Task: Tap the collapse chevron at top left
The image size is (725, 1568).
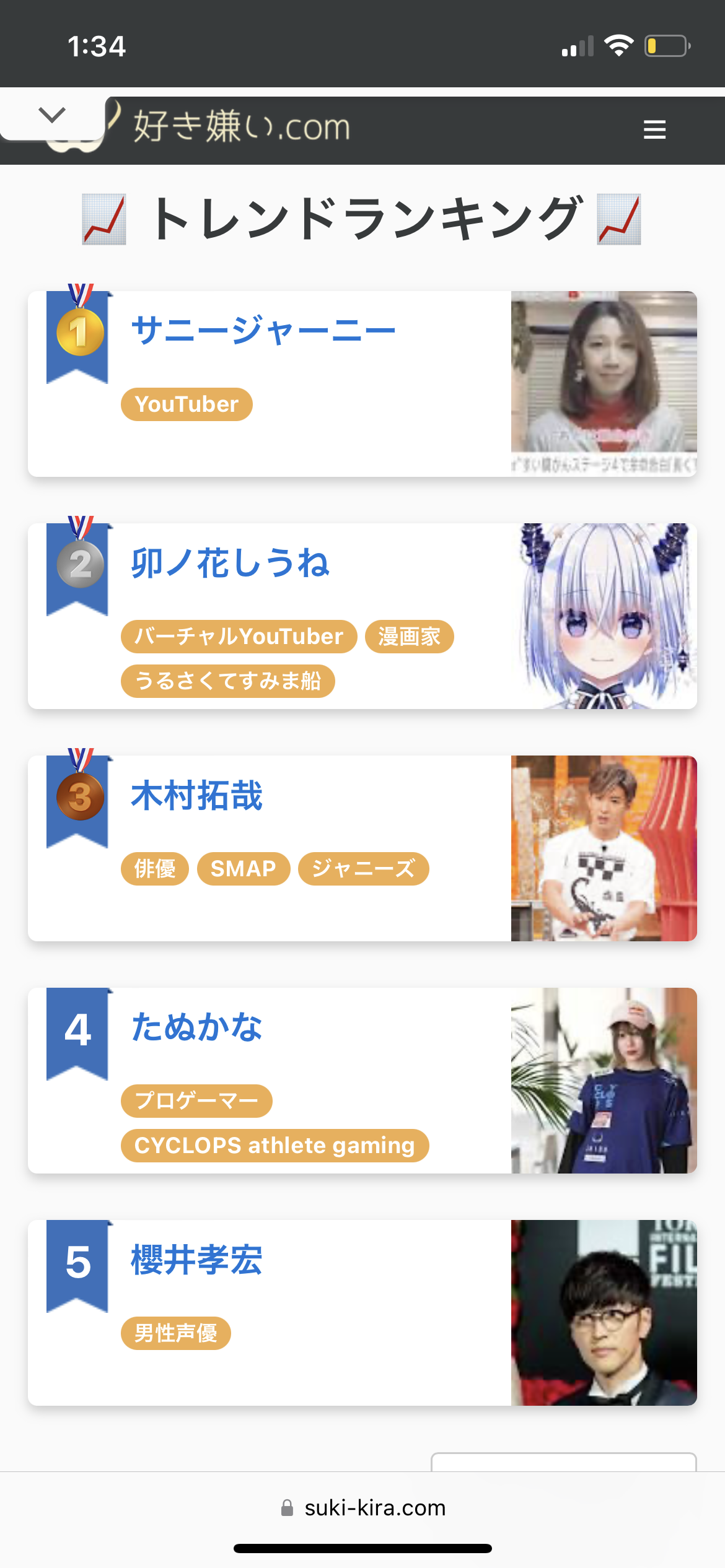Action: (52, 115)
